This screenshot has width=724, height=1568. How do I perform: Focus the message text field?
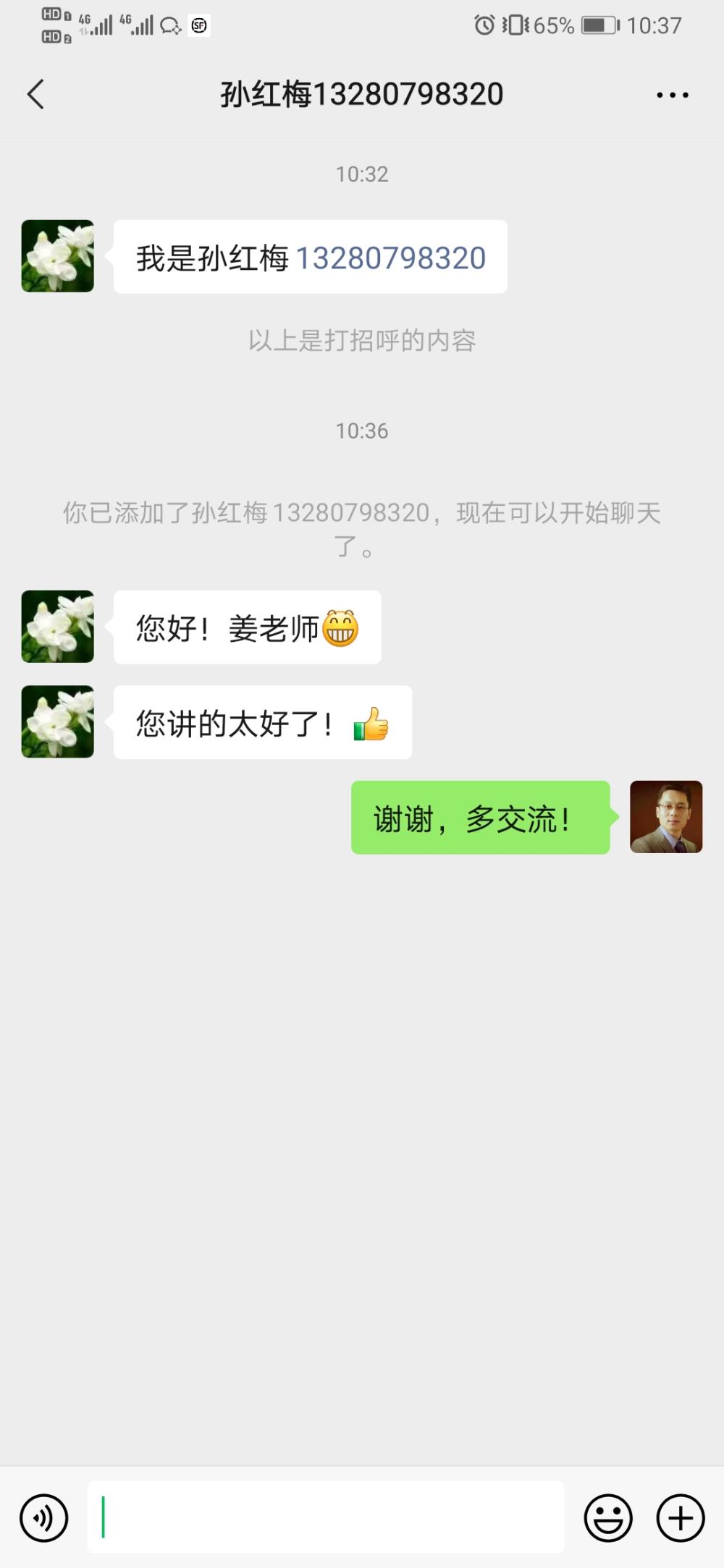pos(326,1517)
